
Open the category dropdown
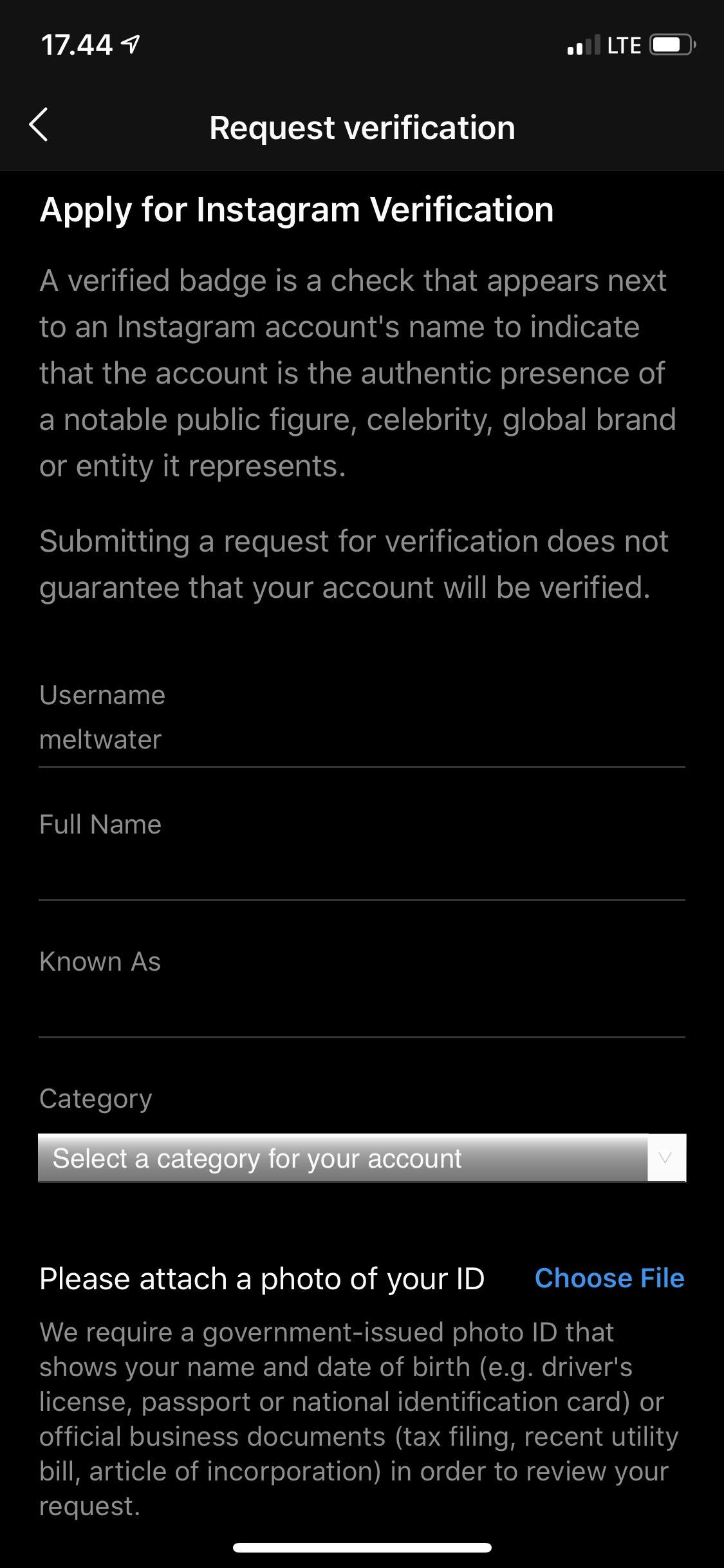[362, 1158]
